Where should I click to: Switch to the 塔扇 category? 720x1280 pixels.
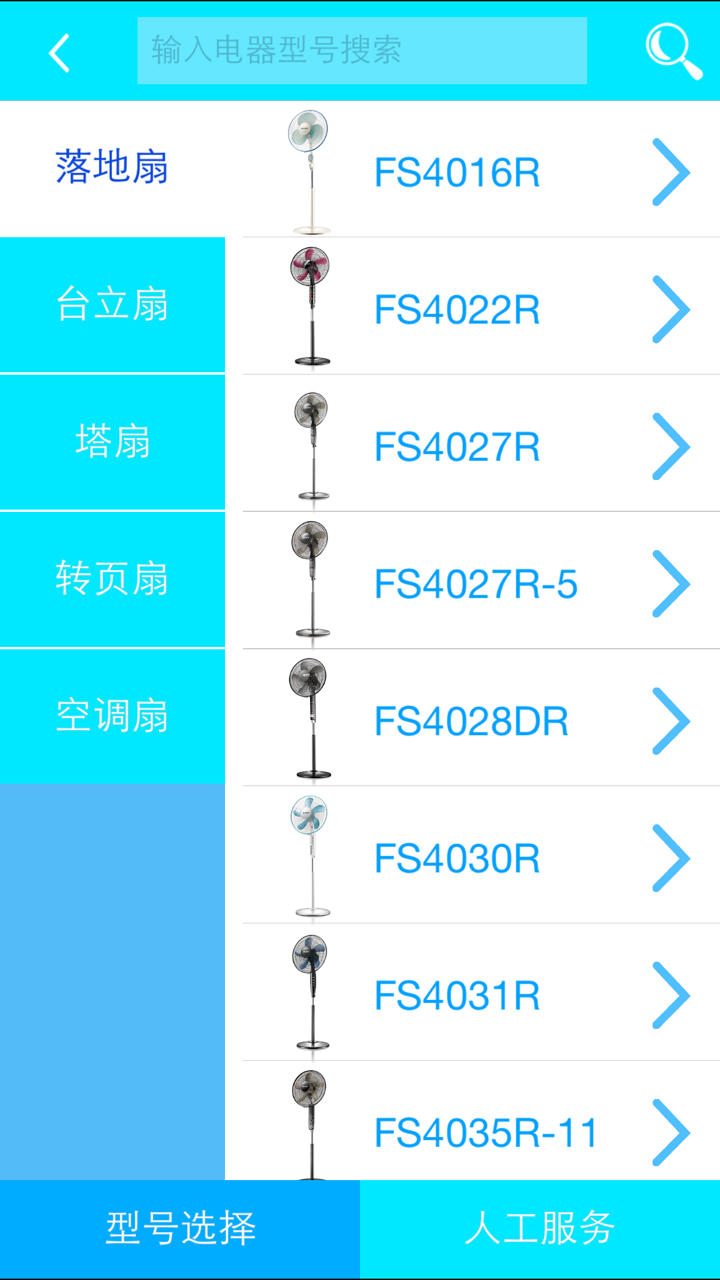click(x=112, y=442)
